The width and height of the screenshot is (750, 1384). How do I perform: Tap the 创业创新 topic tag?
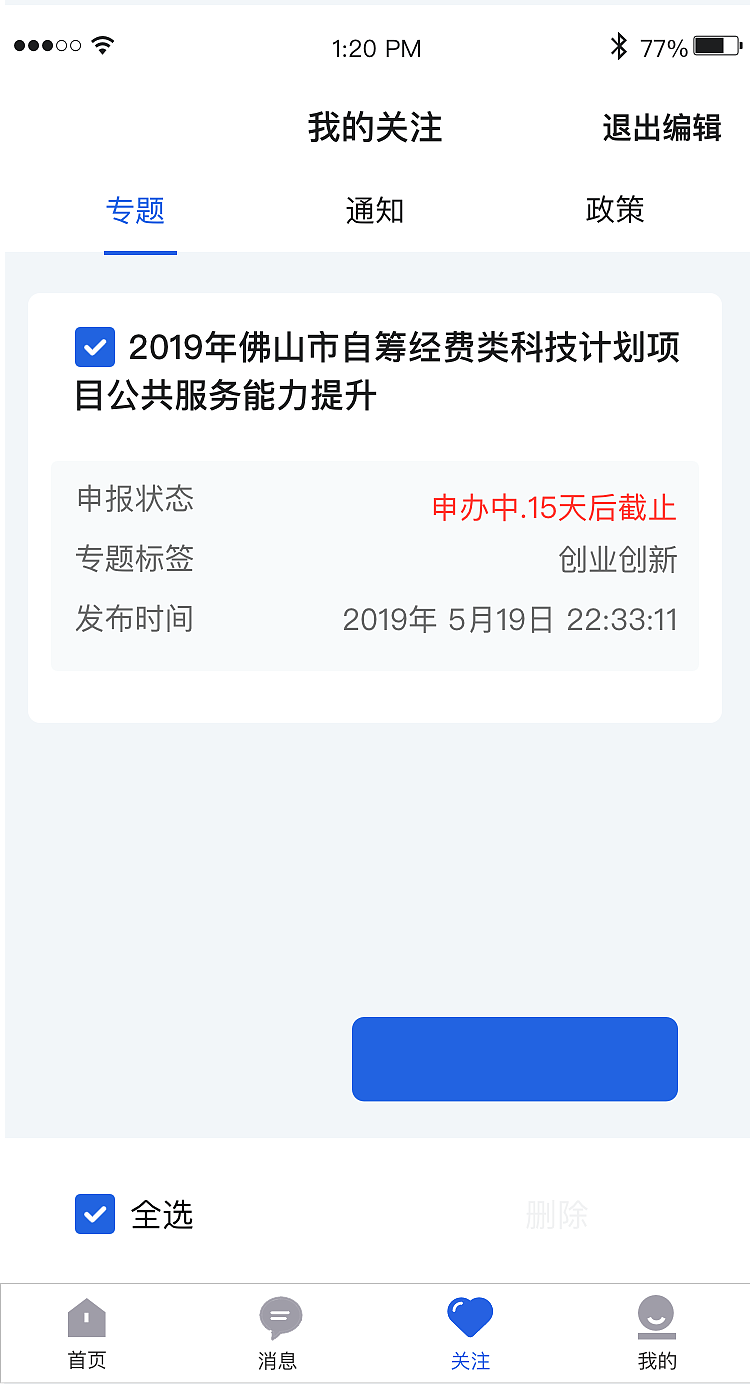(x=617, y=560)
